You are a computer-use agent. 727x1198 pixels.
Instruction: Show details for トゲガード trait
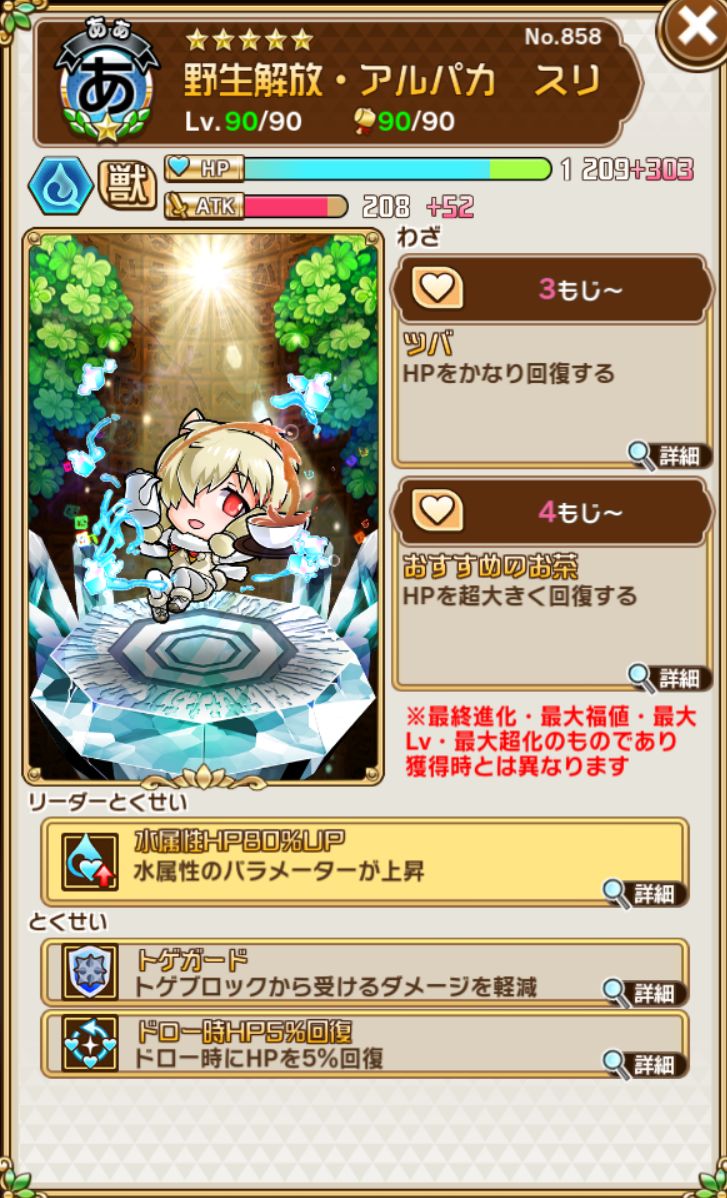[x=645, y=992]
